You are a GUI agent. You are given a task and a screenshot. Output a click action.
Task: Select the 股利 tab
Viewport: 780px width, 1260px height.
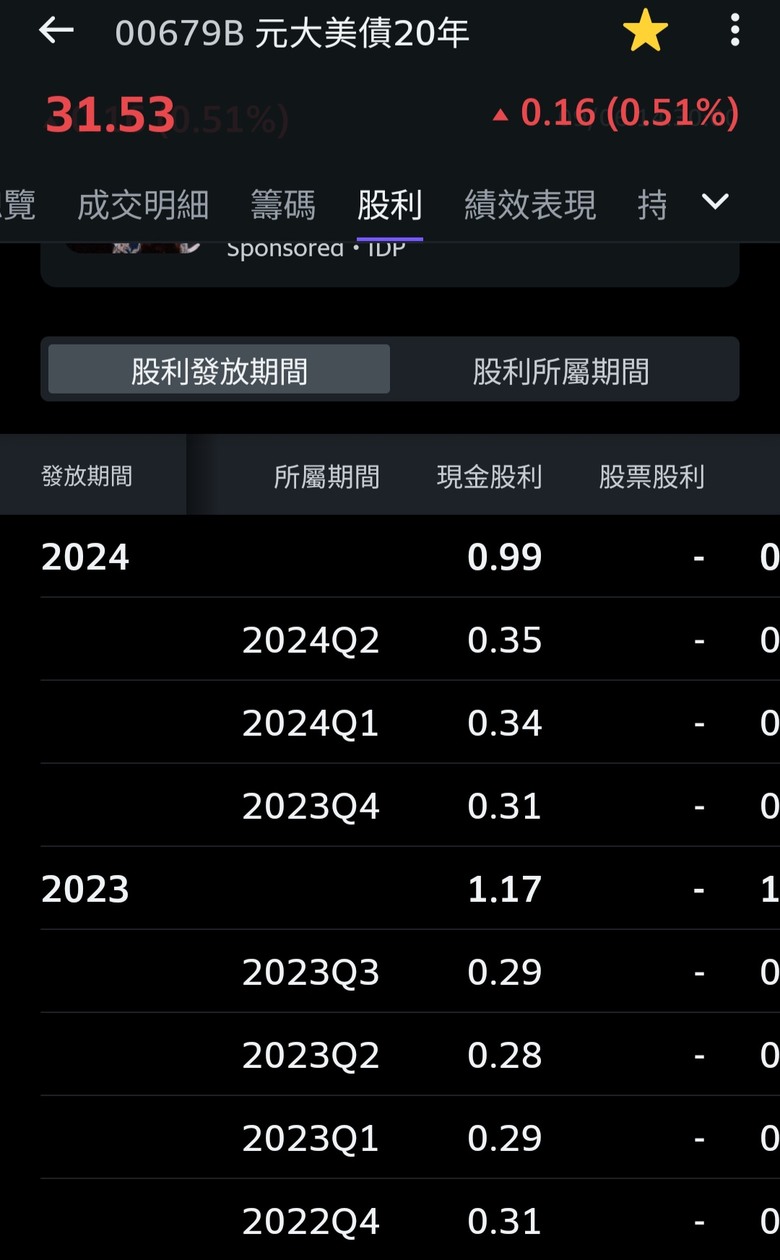tap(390, 205)
